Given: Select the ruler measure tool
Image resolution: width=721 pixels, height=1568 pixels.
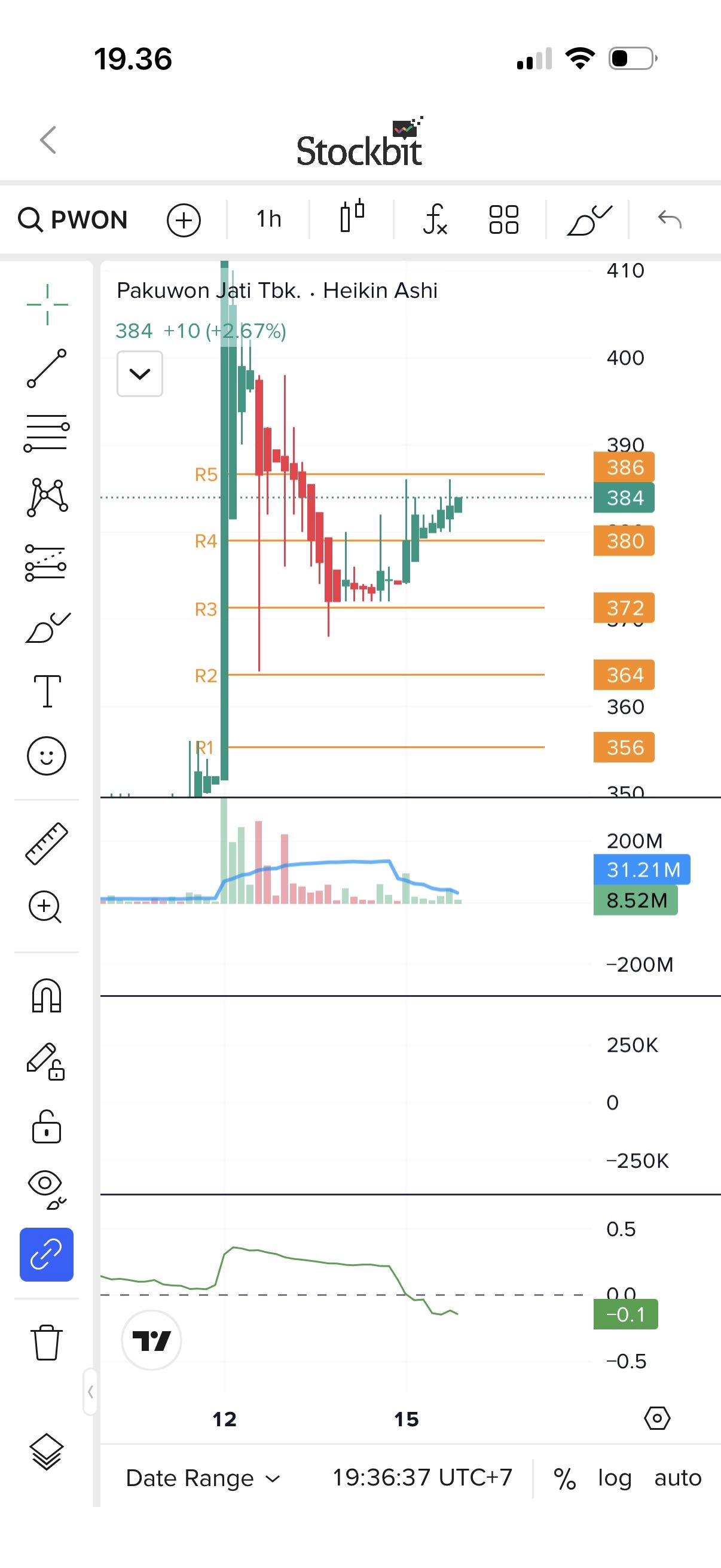Looking at the screenshot, I should click(x=47, y=844).
